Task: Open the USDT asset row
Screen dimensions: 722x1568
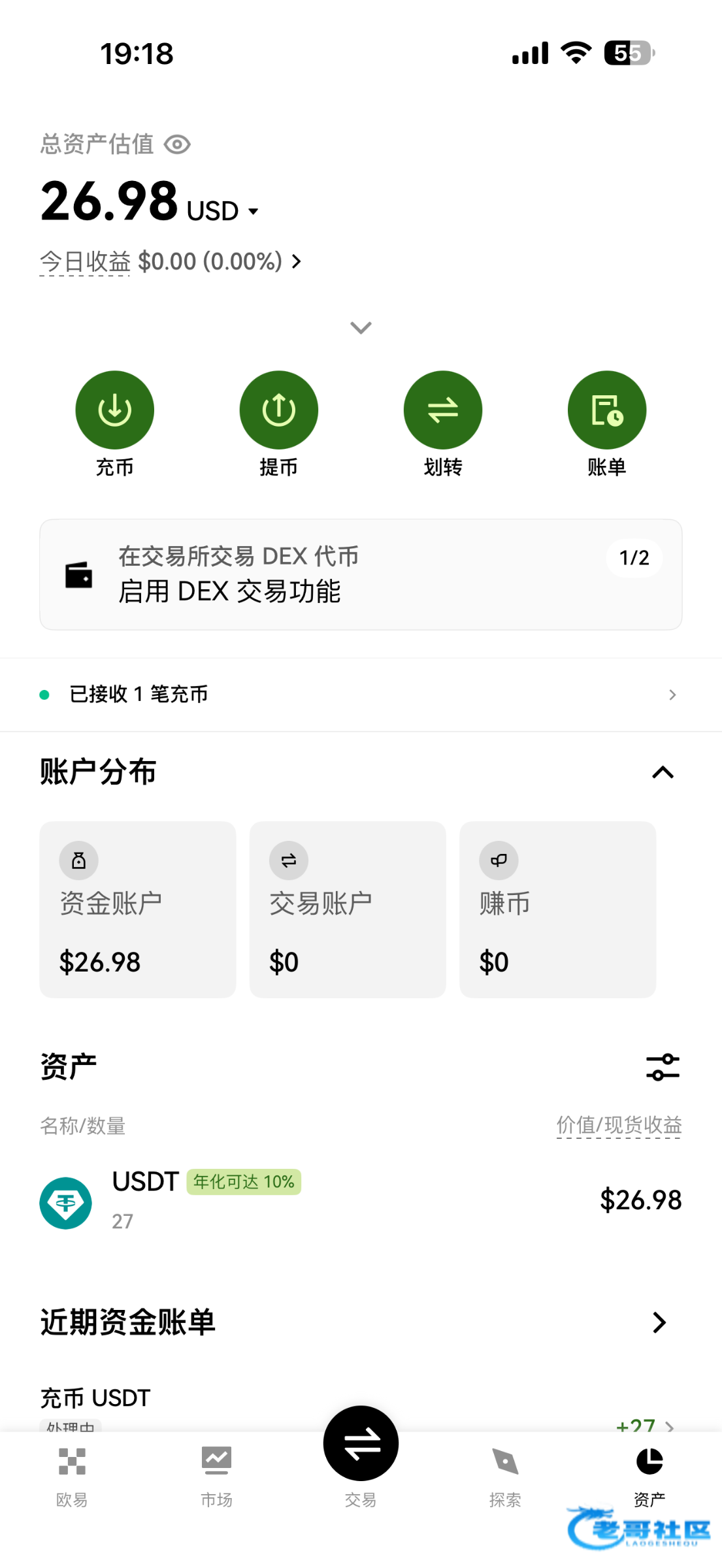Action: pos(361,1201)
